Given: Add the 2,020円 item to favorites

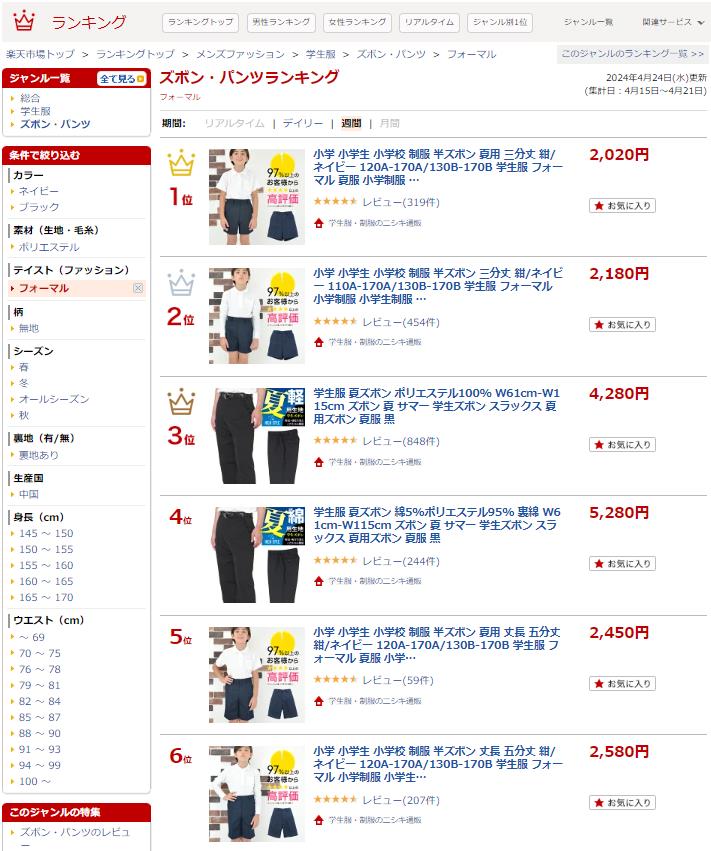Looking at the screenshot, I should (x=622, y=205).
